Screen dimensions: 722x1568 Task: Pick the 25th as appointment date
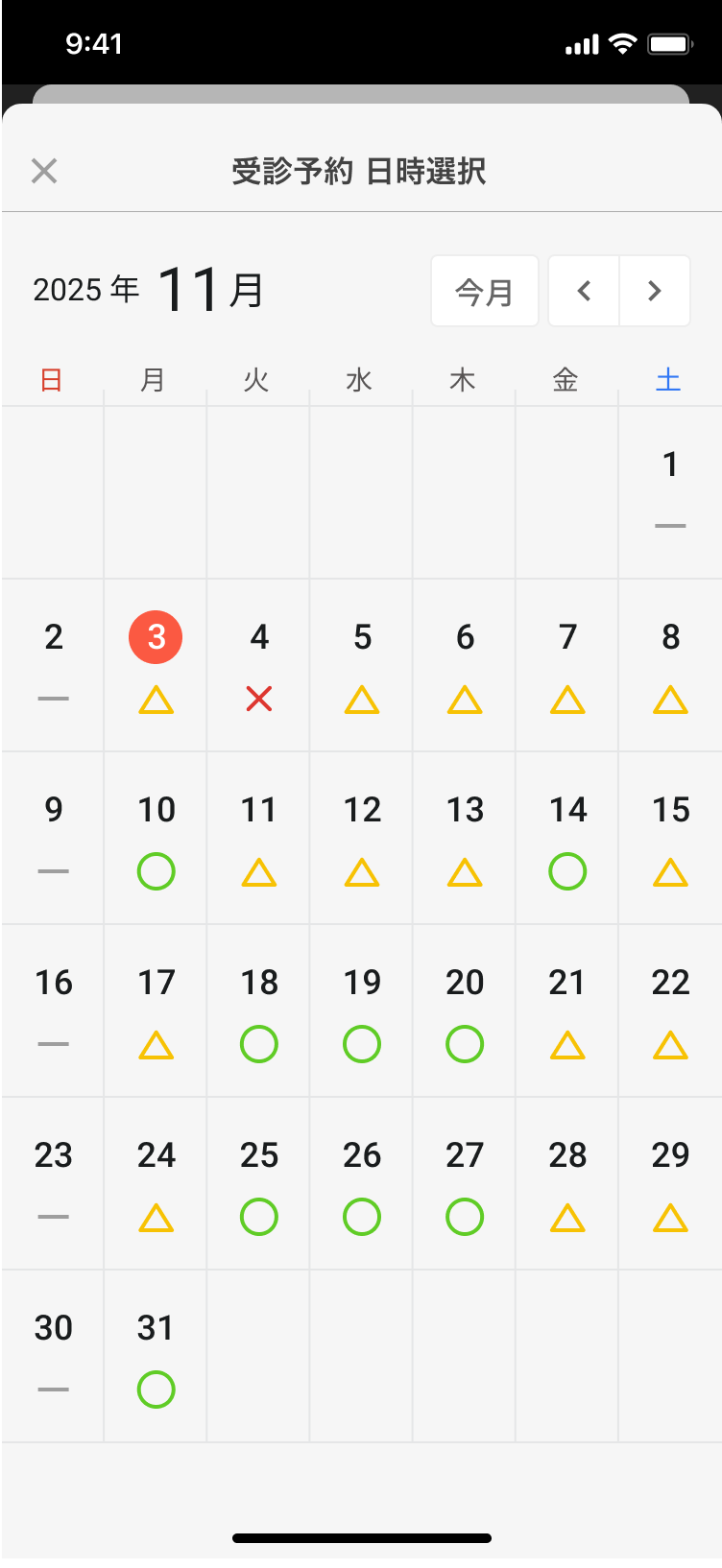(259, 1182)
